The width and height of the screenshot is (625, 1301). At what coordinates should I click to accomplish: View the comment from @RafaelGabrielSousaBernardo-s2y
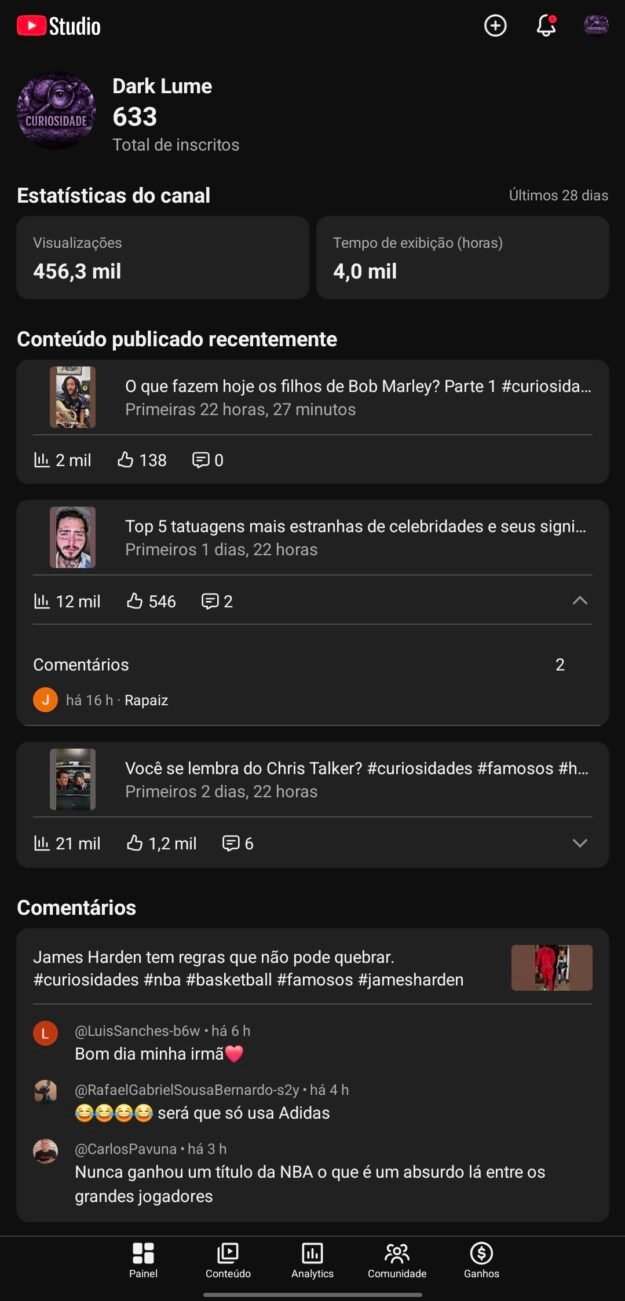[210, 1102]
